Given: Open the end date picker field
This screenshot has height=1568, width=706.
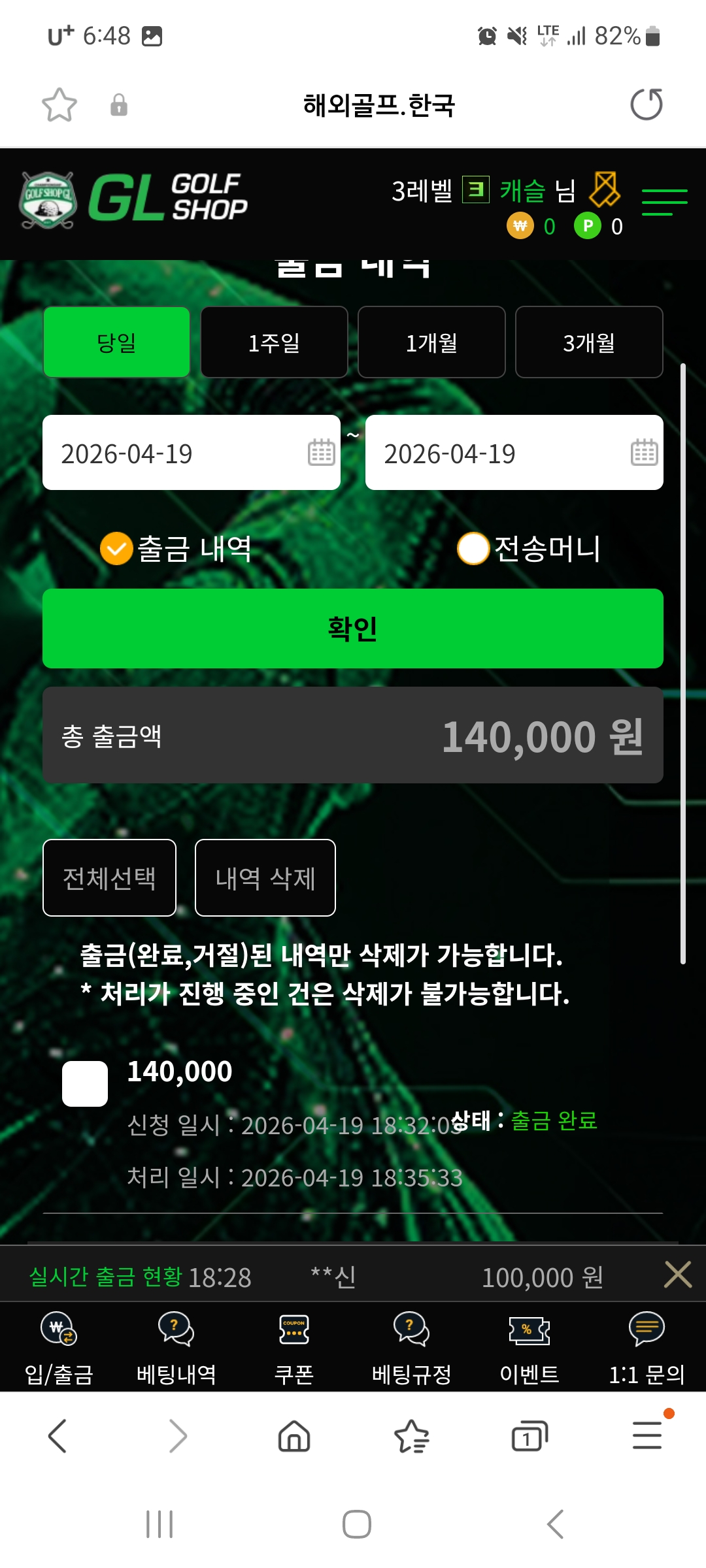Looking at the screenshot, I should click(514, 453).
